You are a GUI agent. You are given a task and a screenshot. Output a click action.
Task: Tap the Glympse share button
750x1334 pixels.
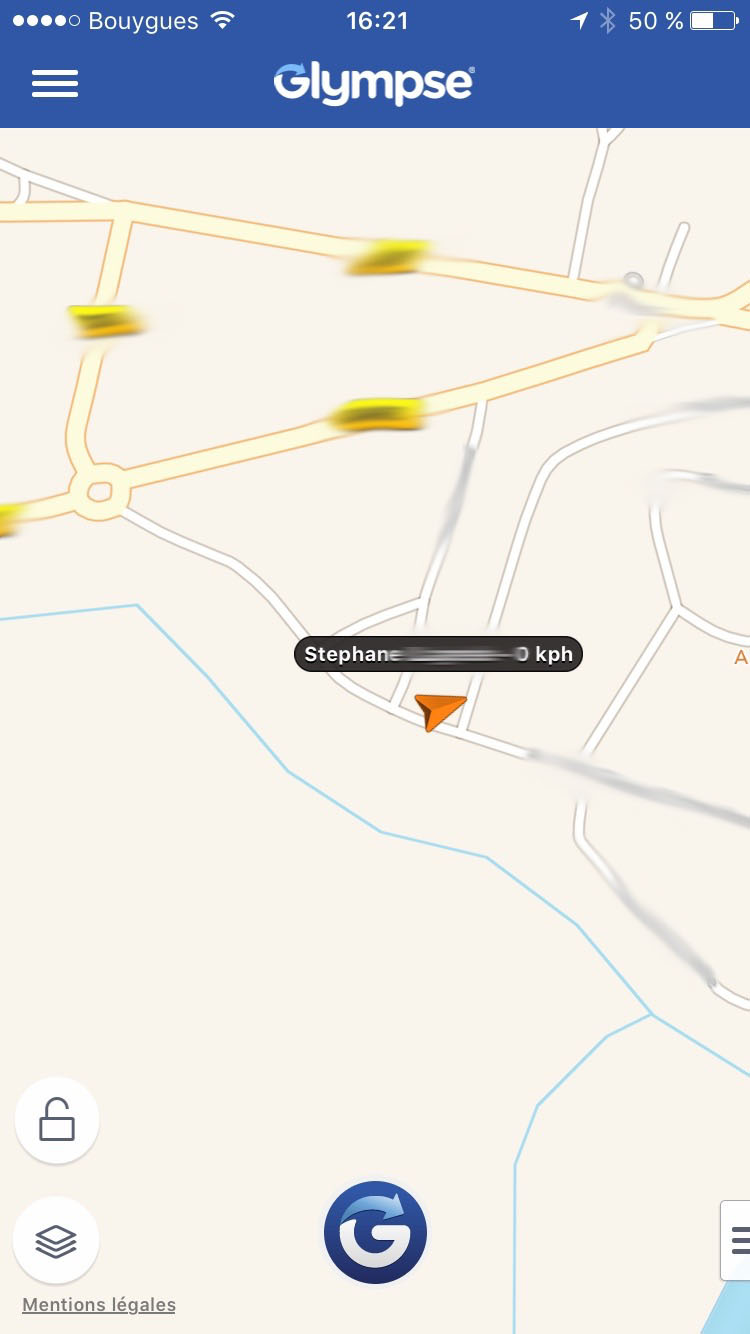(375, 1232)
